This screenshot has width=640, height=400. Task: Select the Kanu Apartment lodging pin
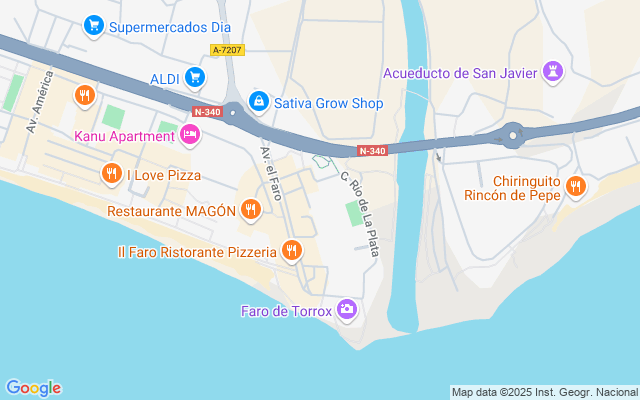pyautogui.click(x=190, y=135)
